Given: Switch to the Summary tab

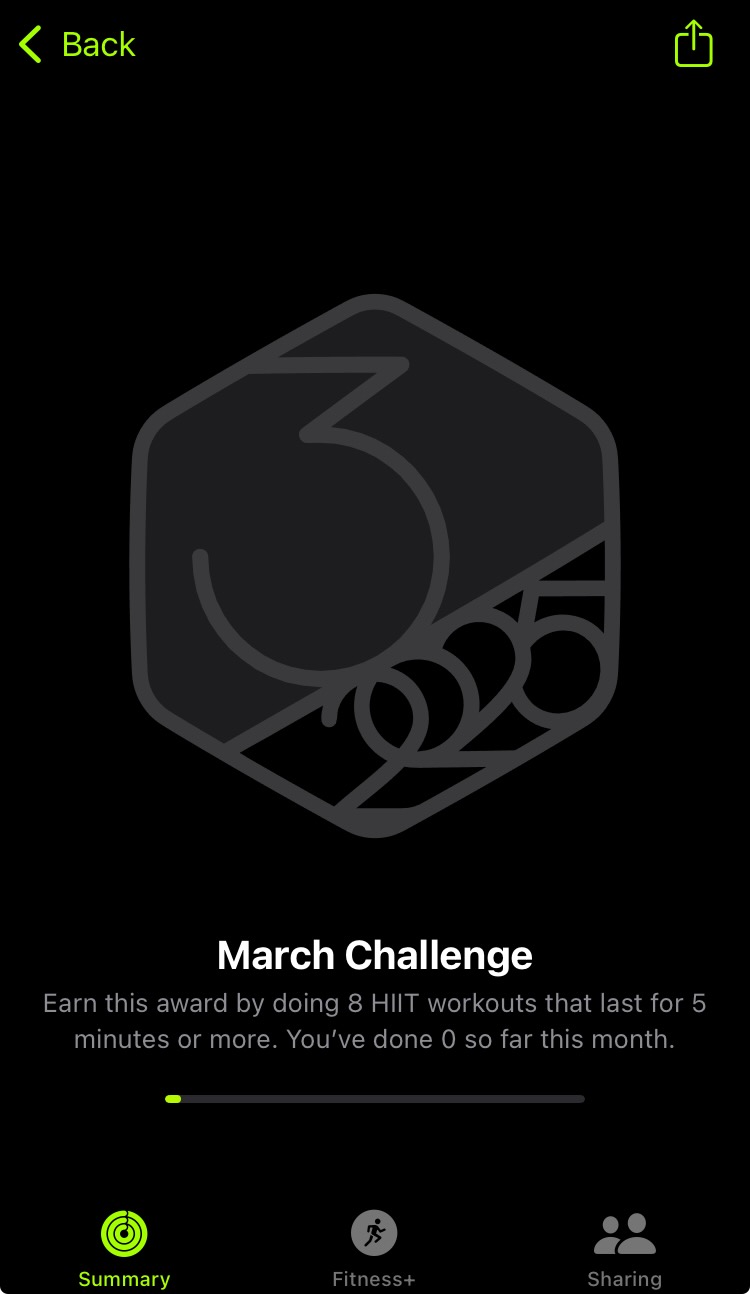Looking at the screenshot, I should click(124, 1247).
